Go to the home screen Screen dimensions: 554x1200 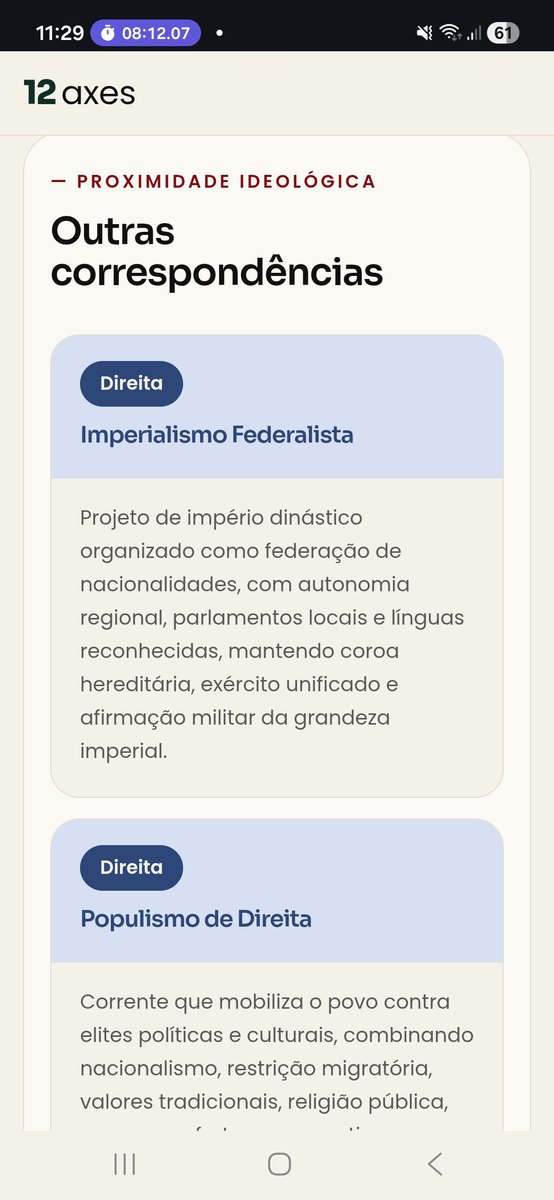279,1163
